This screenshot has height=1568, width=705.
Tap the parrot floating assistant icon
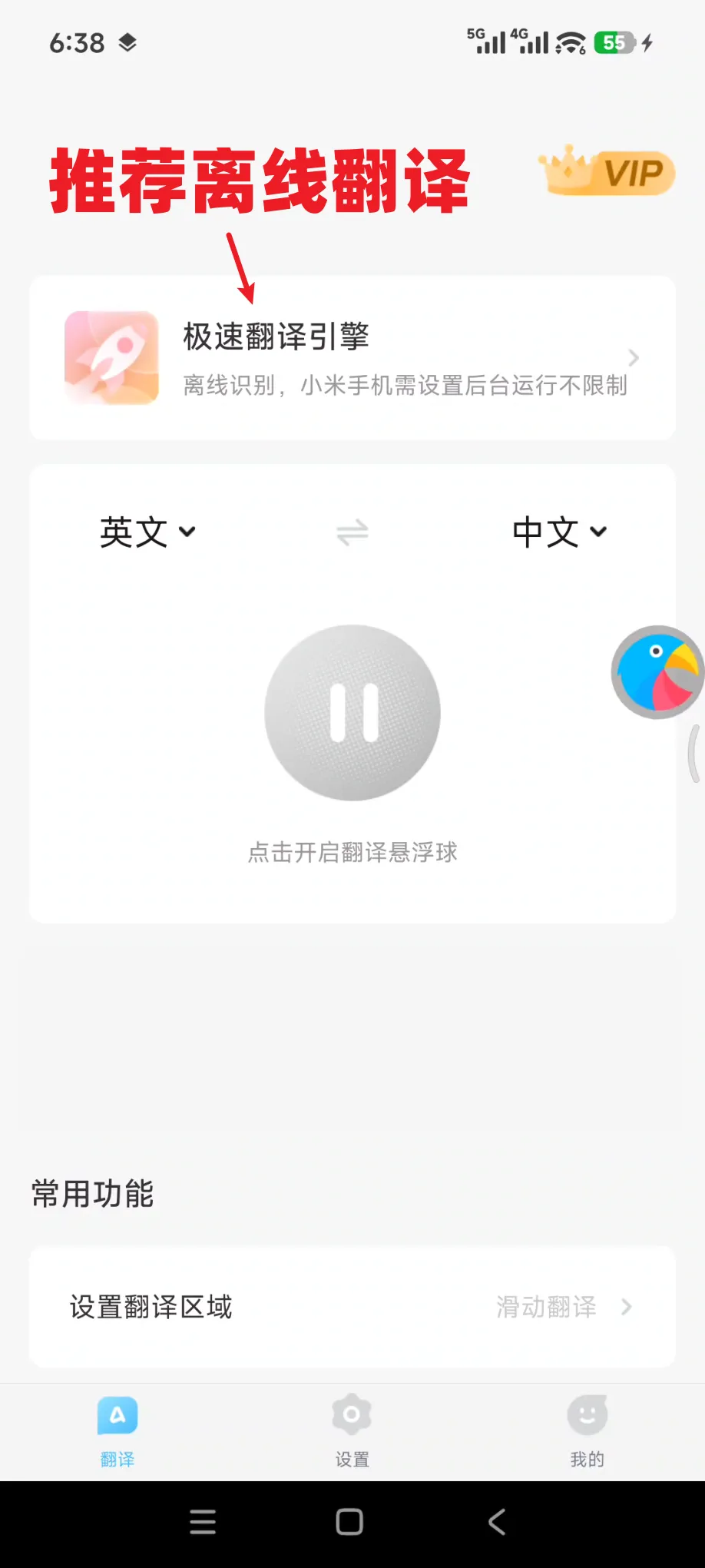pos(657,672)
